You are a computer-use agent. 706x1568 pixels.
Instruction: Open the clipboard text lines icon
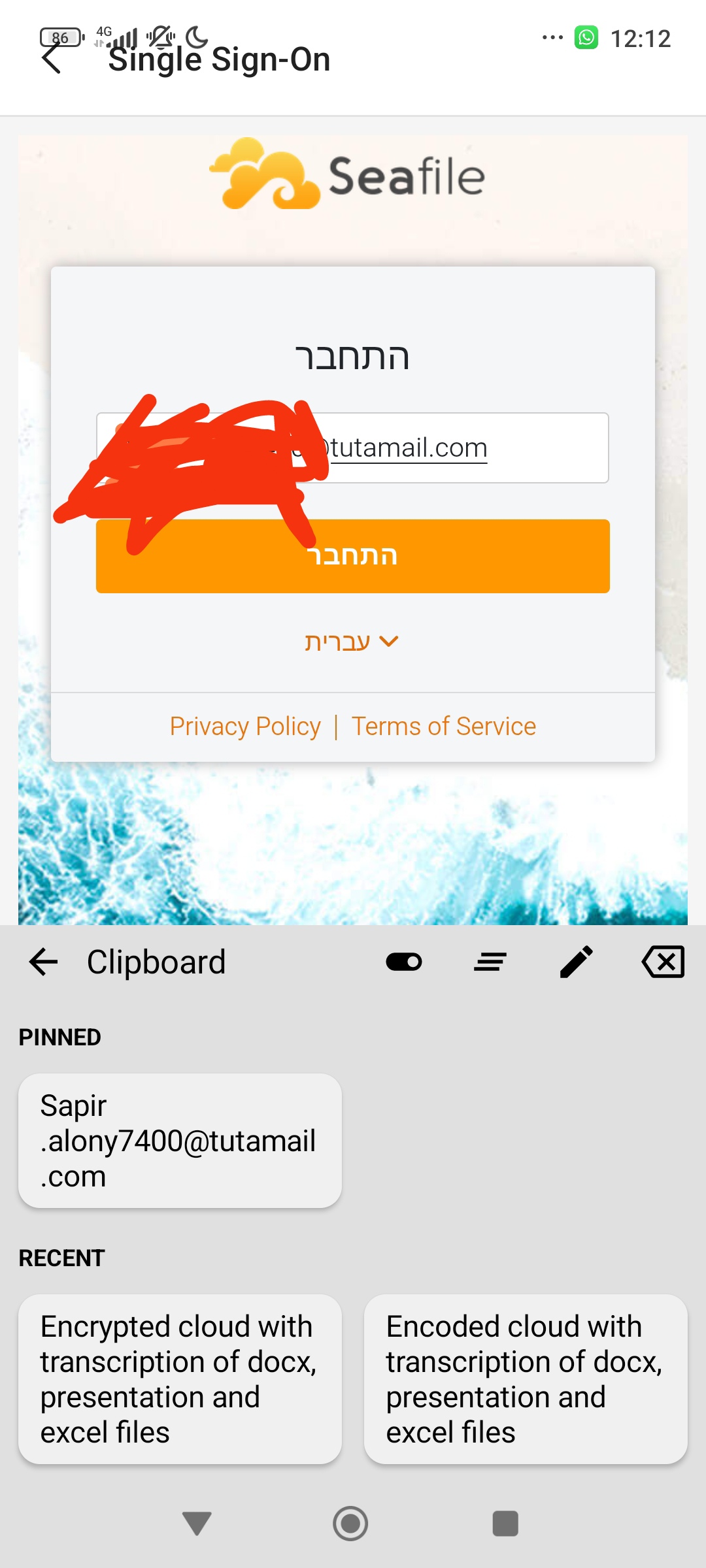point(490,962)
